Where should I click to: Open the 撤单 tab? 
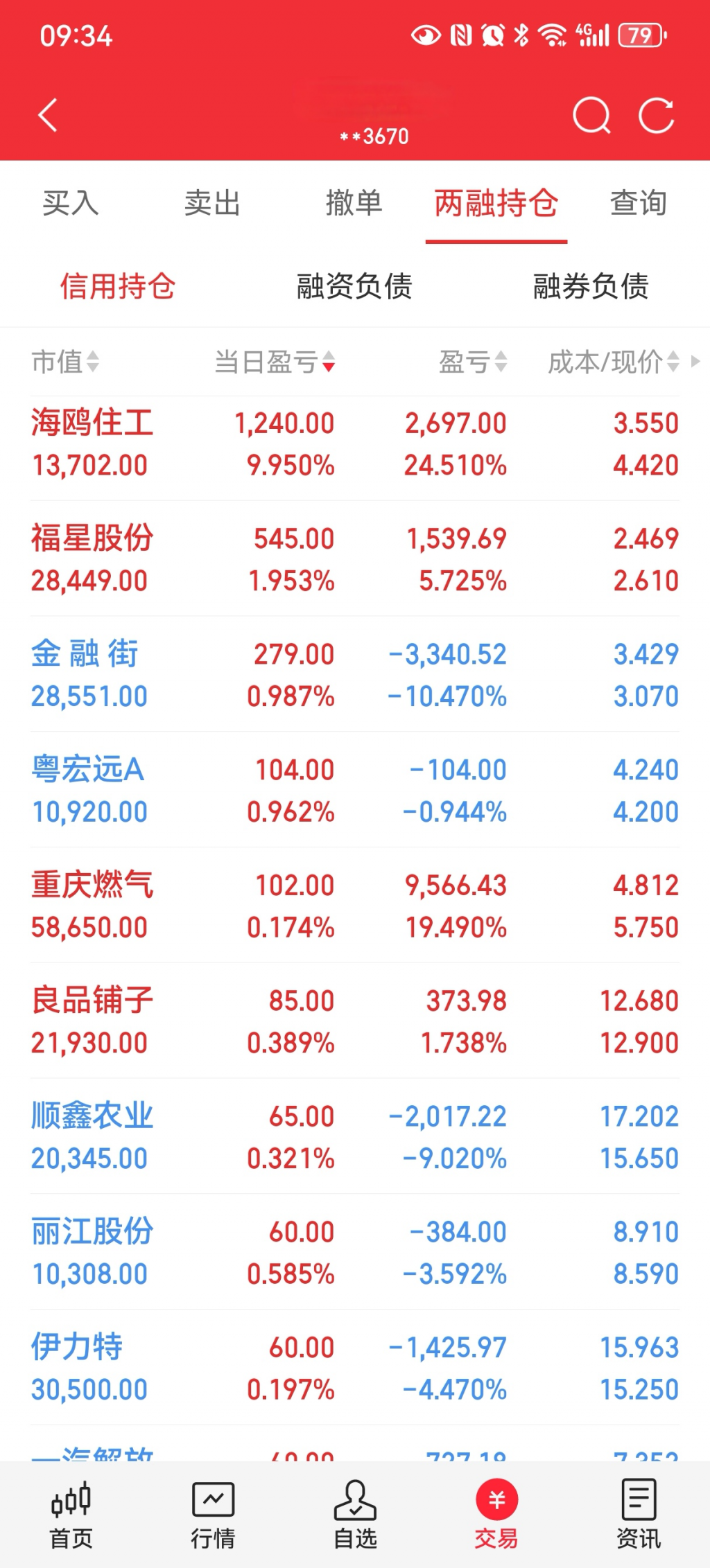point(354,204)
